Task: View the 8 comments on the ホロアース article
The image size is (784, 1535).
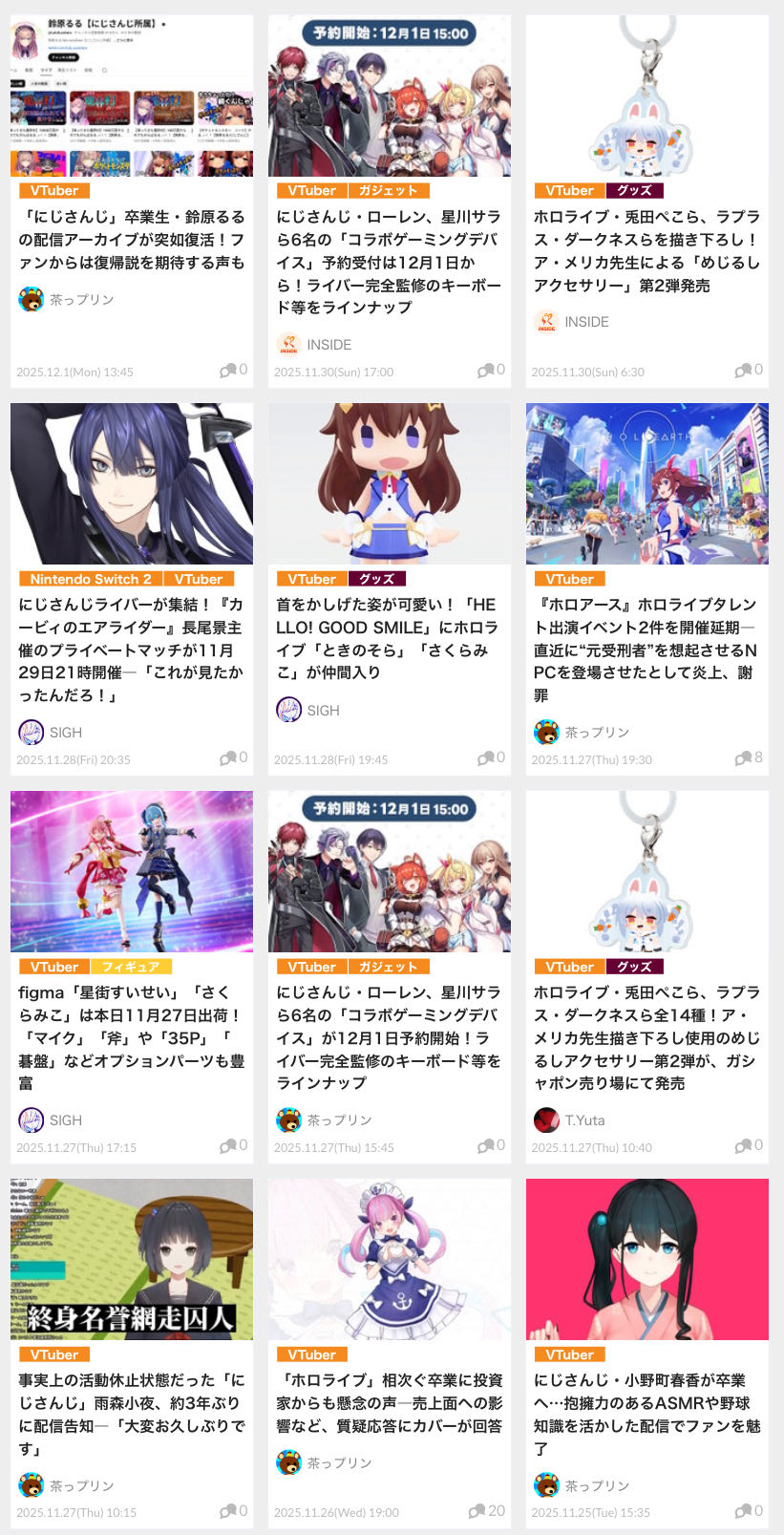Action: coord(749,757)
